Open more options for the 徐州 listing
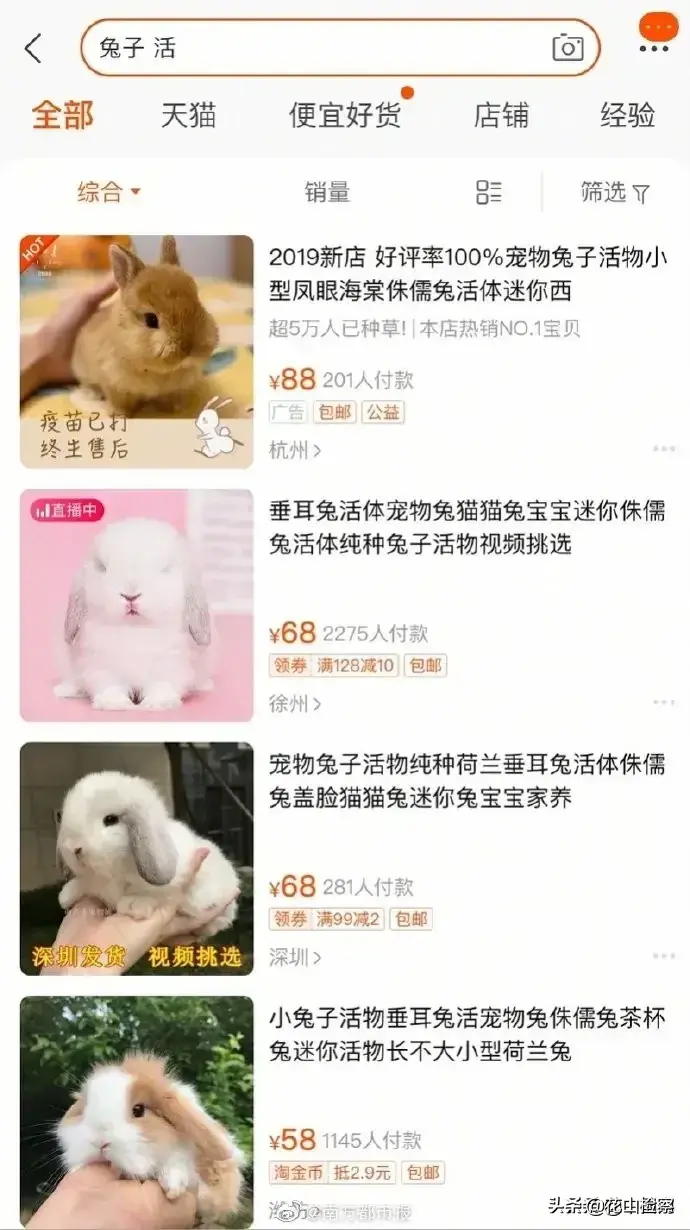 coord(664,703)
